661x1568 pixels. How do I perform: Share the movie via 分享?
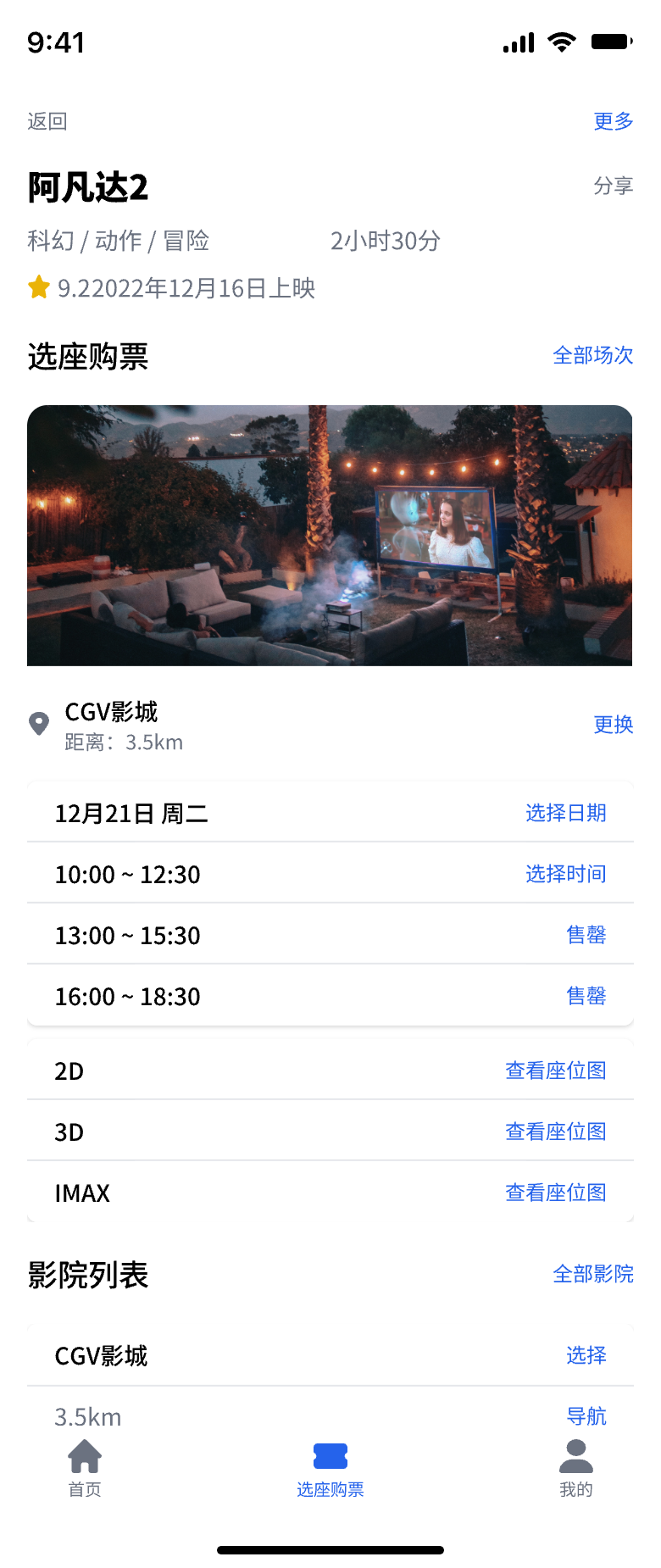click(x=613, y=186)
